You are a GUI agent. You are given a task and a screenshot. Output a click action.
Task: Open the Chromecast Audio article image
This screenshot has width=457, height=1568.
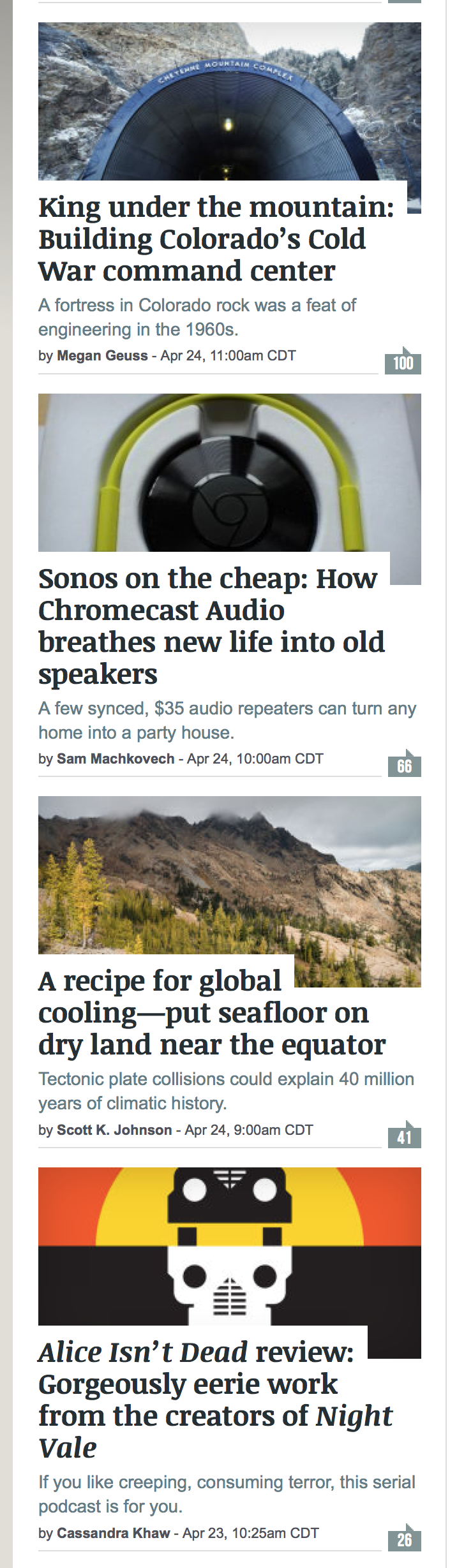(x=229, y=473)
